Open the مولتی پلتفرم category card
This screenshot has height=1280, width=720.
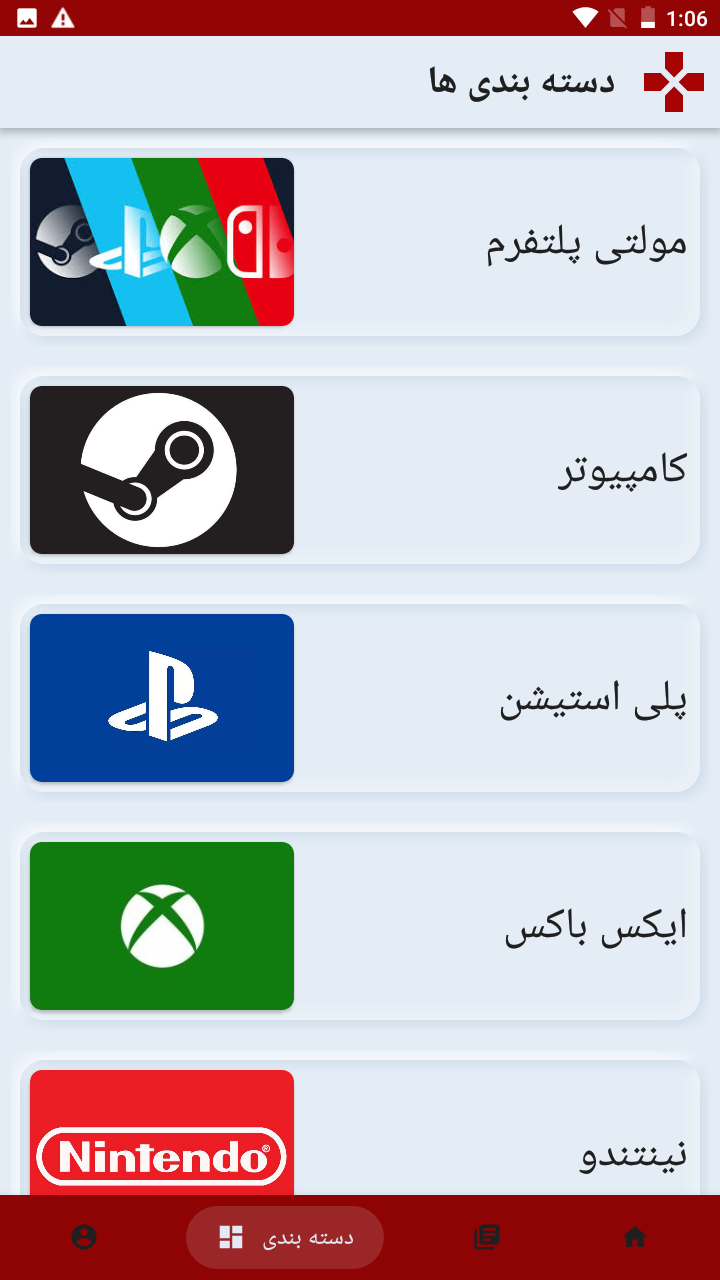coord(360,242)
